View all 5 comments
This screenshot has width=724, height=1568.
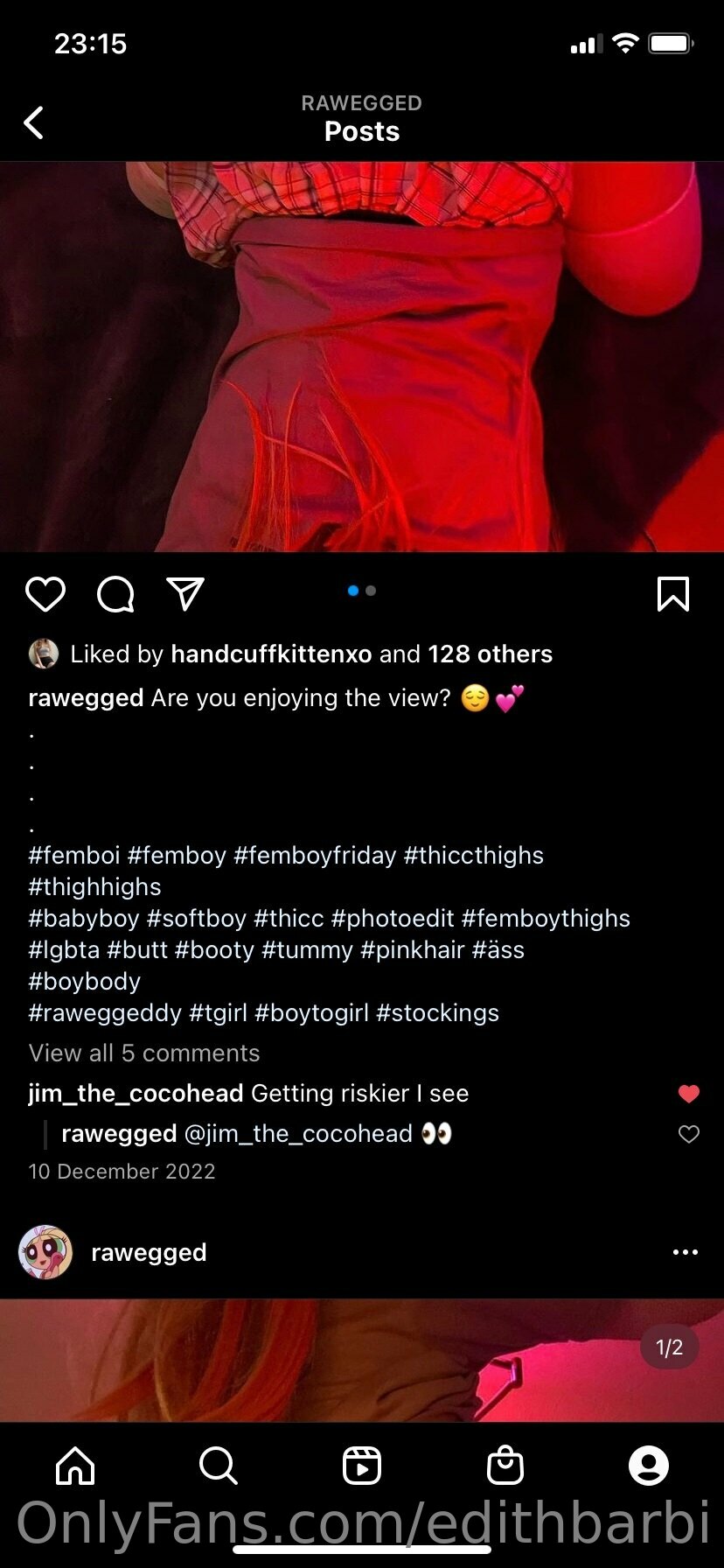click(x=144, y=1053)
